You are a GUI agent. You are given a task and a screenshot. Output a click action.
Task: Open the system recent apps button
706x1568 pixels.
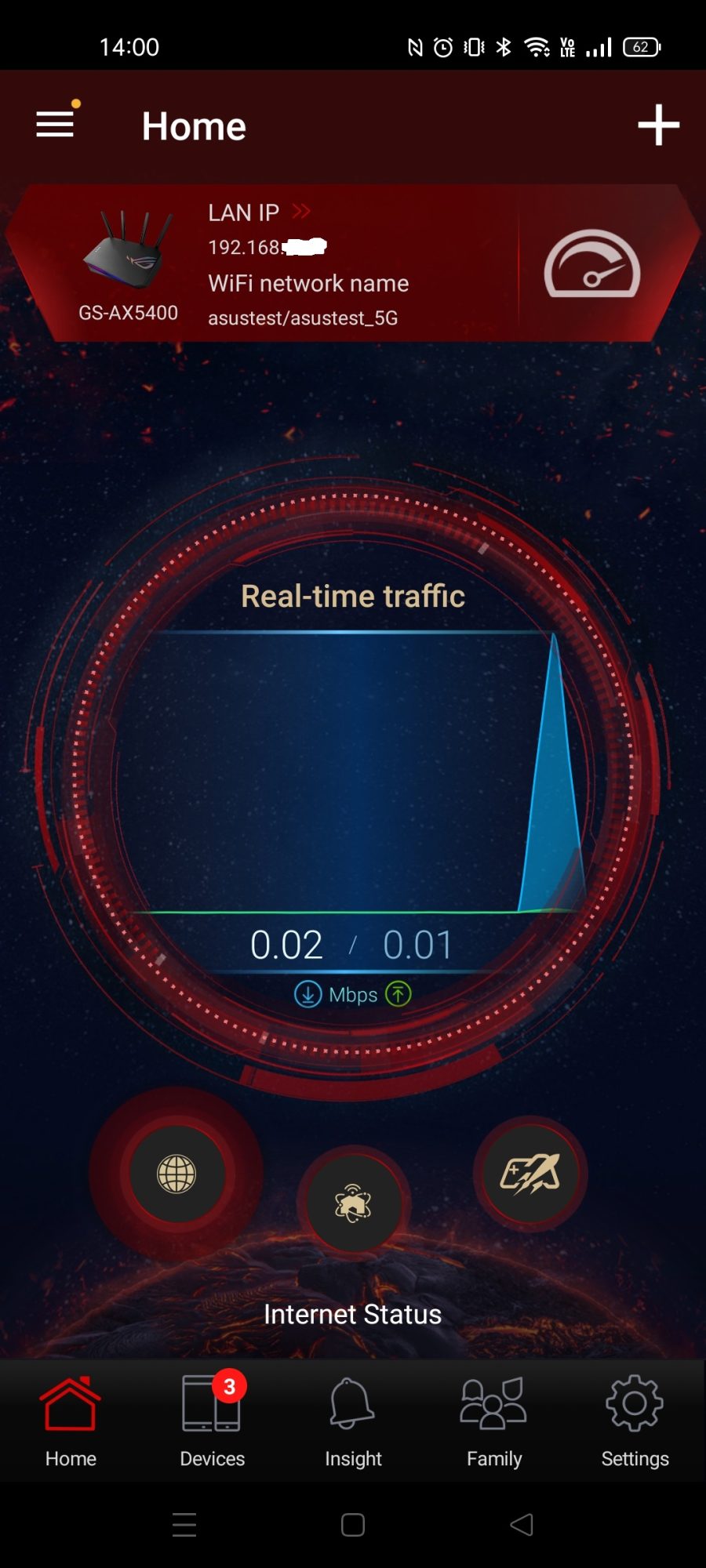click(184, 1524)
